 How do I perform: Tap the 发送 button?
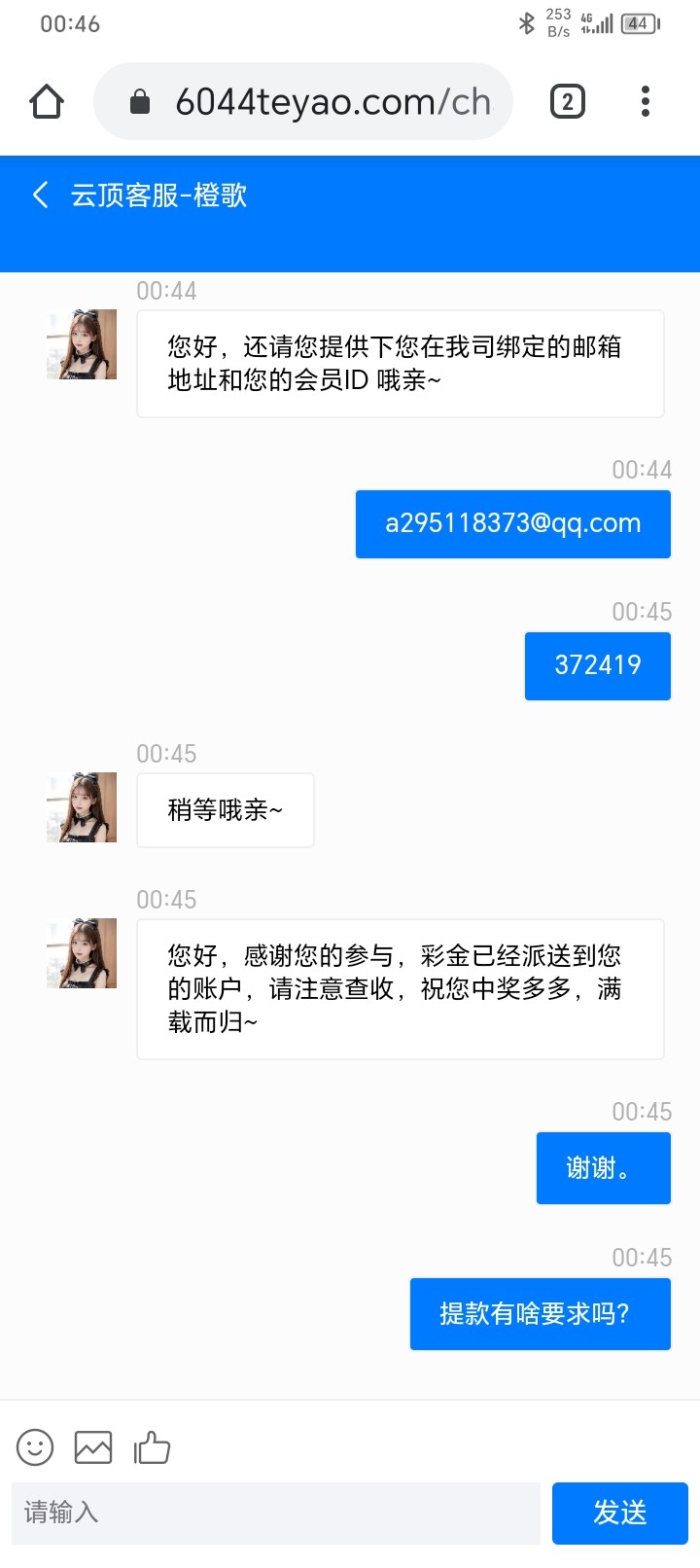620,1513
